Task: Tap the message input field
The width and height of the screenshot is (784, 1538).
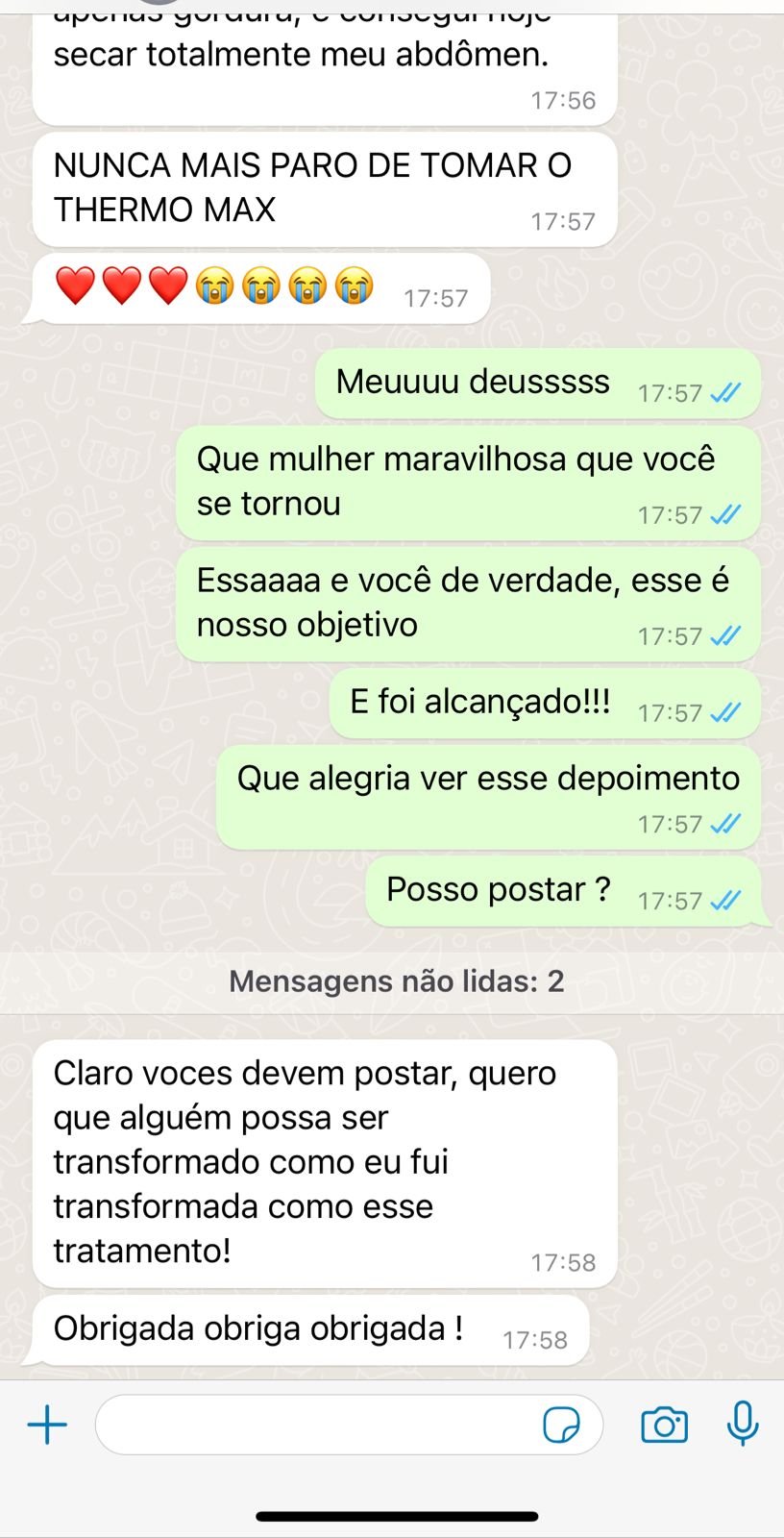Action: 317,1425
